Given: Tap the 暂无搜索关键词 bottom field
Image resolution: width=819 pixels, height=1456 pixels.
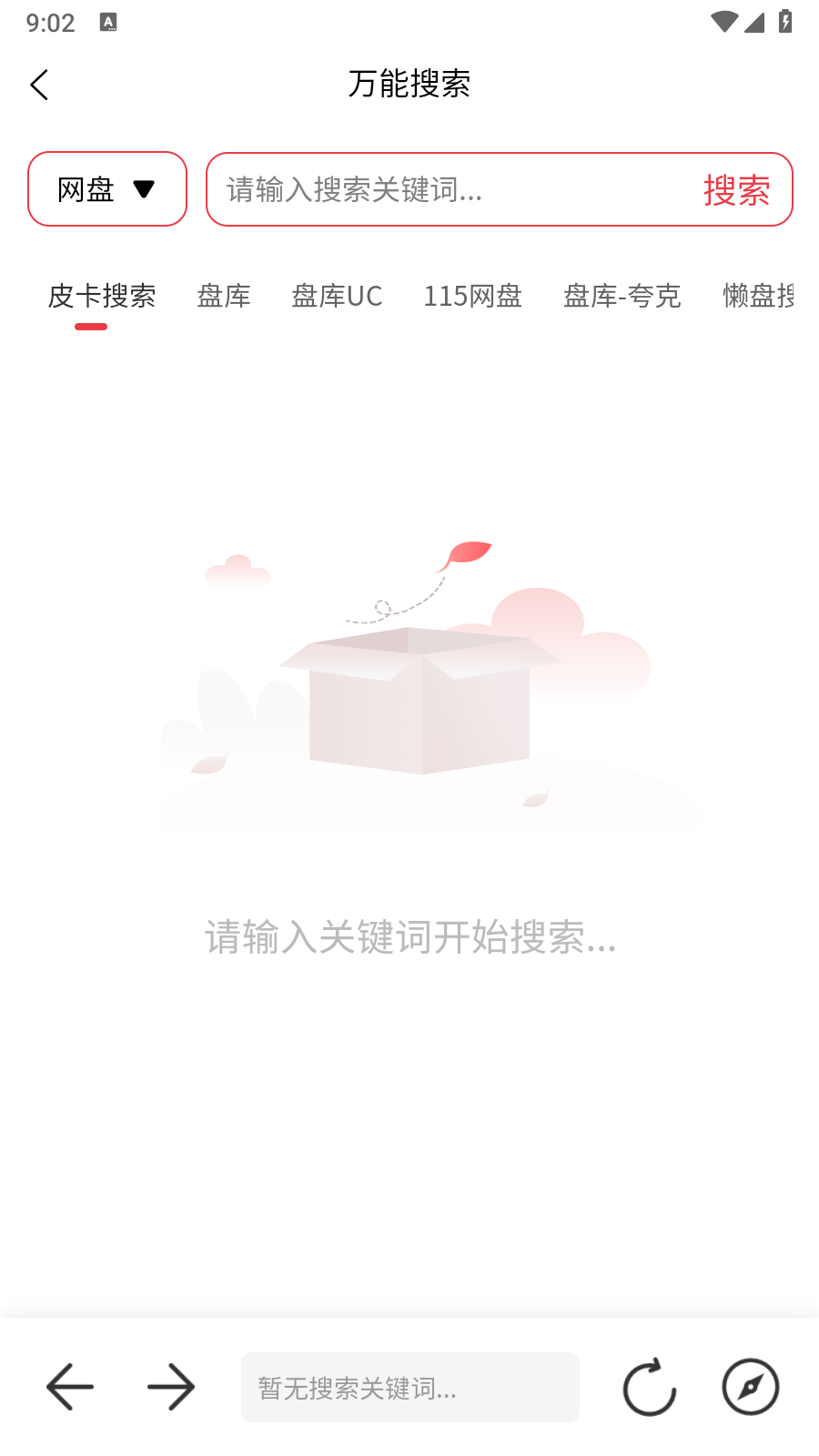Looking at the screenshot, I should (x=410, y=1387).
